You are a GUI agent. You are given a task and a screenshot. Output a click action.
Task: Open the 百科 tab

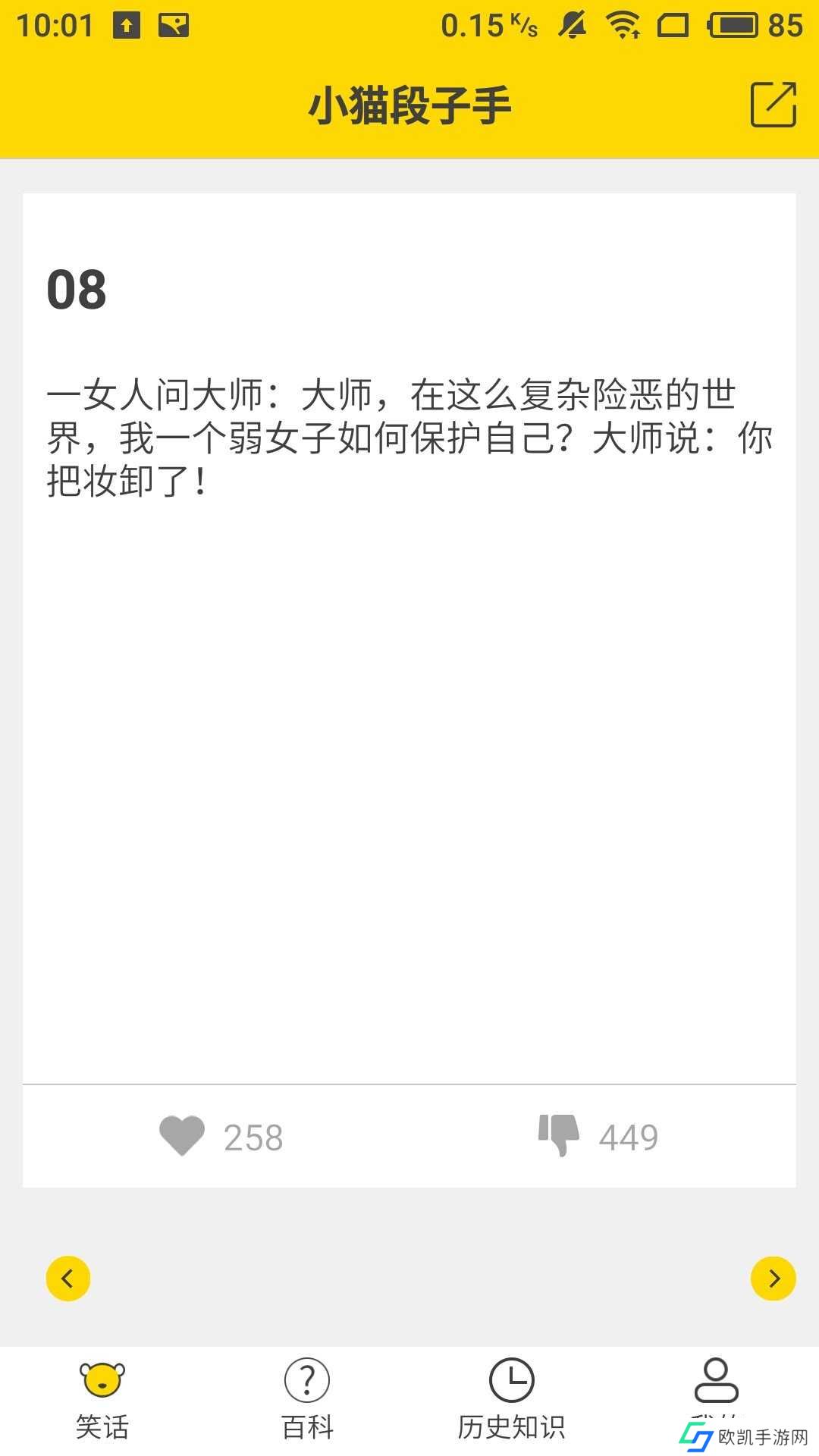click(x=307, y=1401)
